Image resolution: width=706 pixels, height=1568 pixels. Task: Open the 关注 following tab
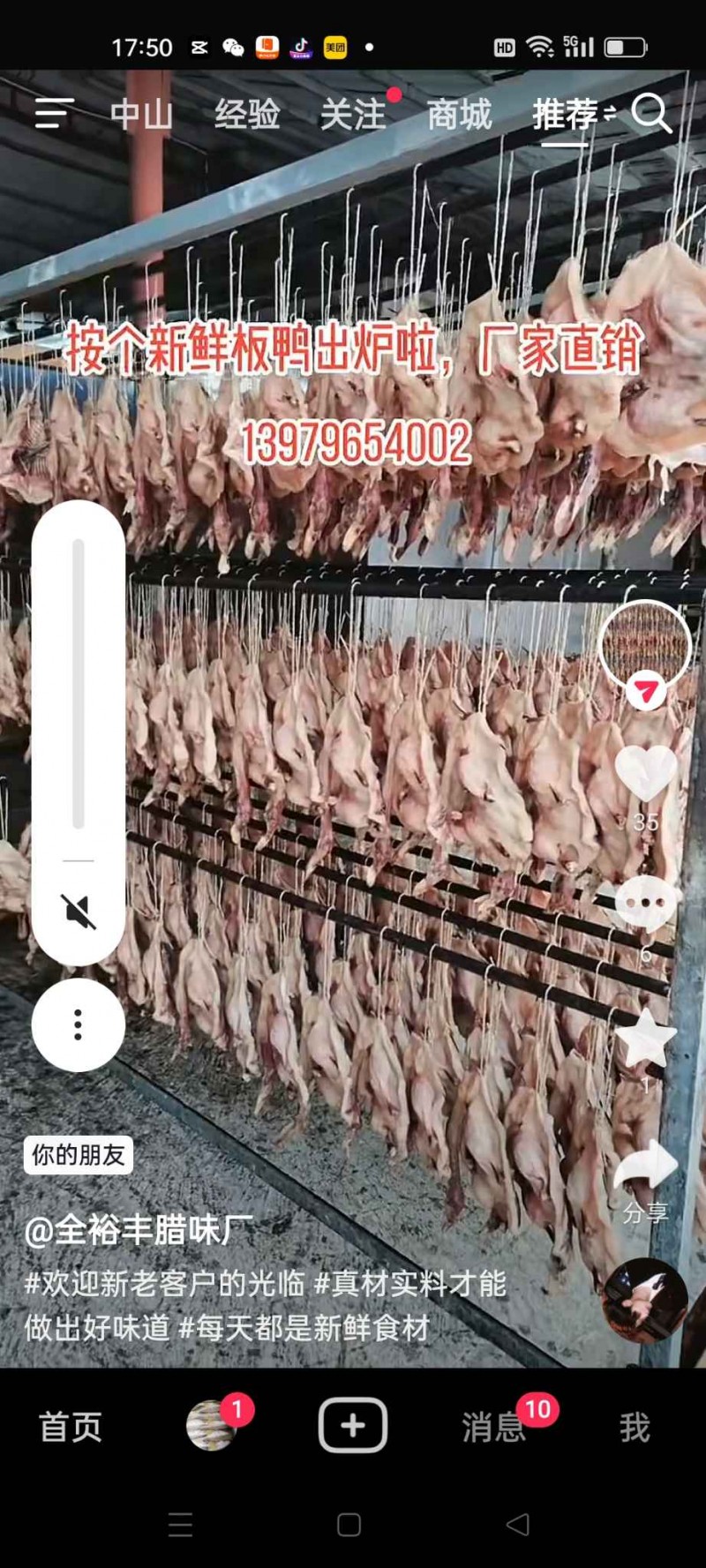coord(353,115)
